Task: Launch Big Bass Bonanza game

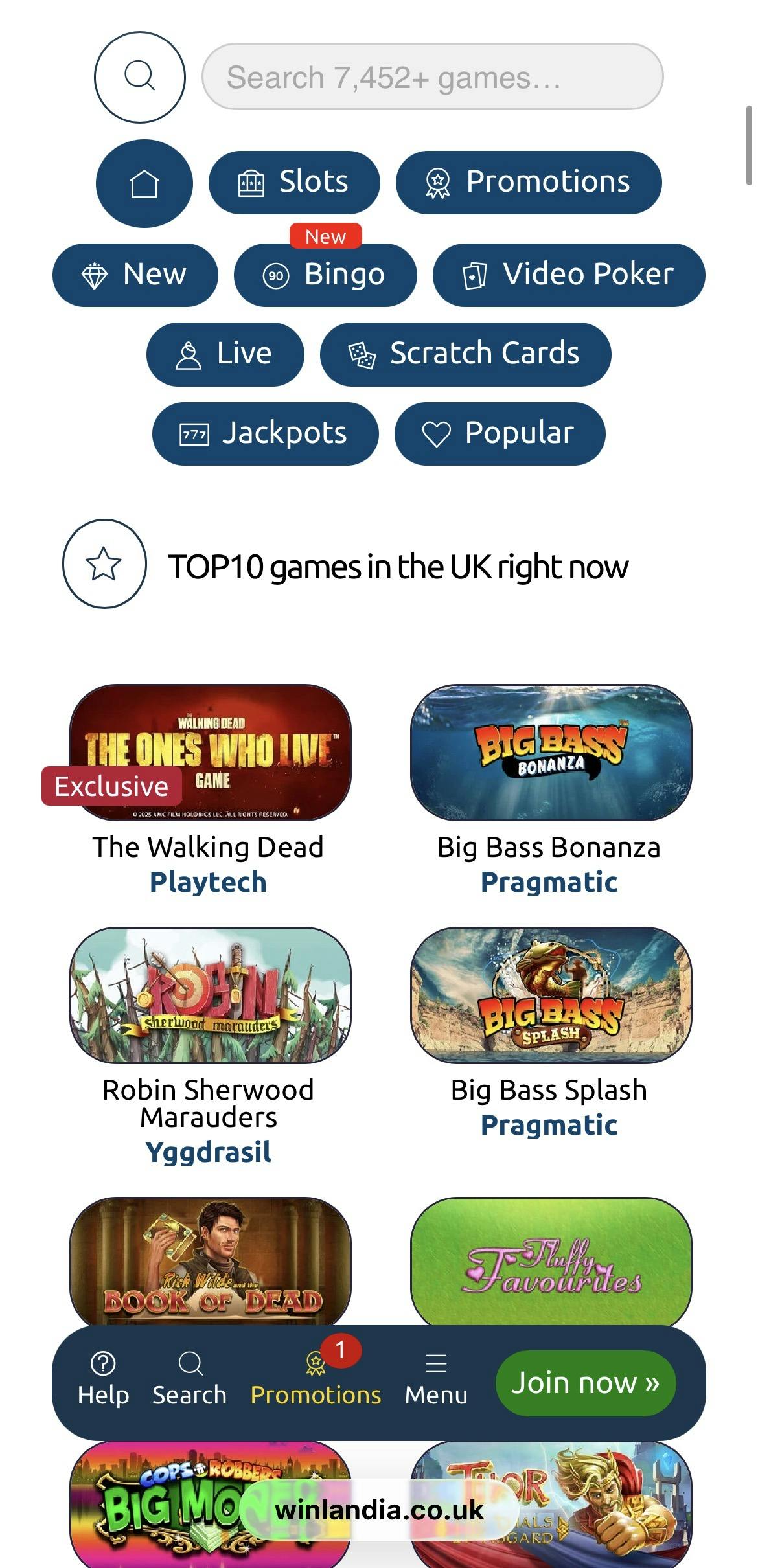Action: [551, 753]
